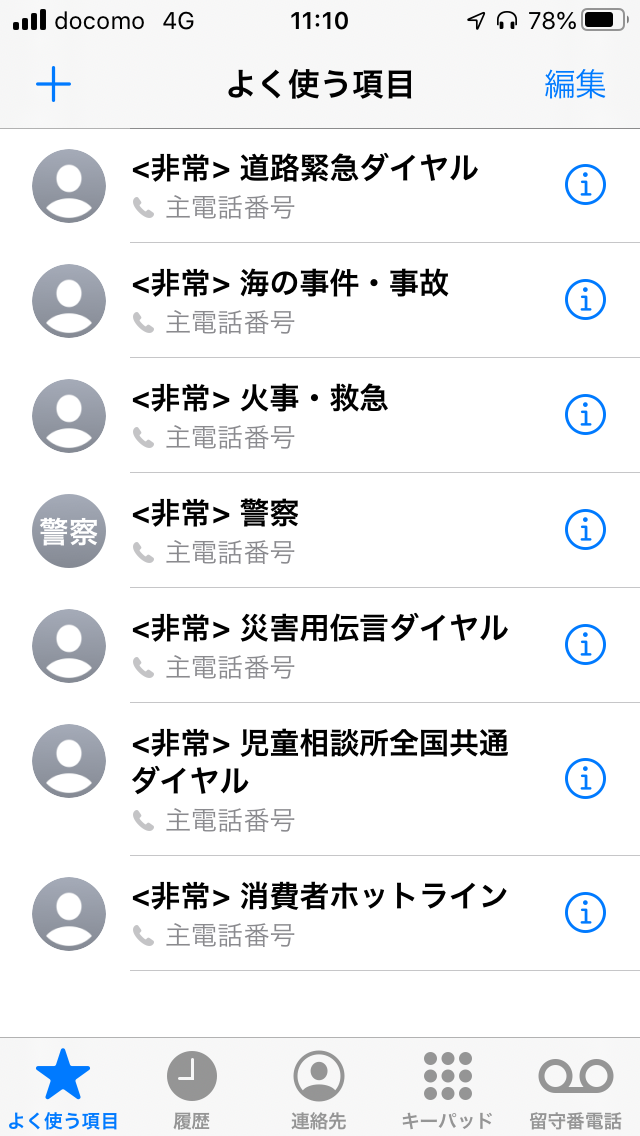View info for 警察 contact

pos(585,530)
